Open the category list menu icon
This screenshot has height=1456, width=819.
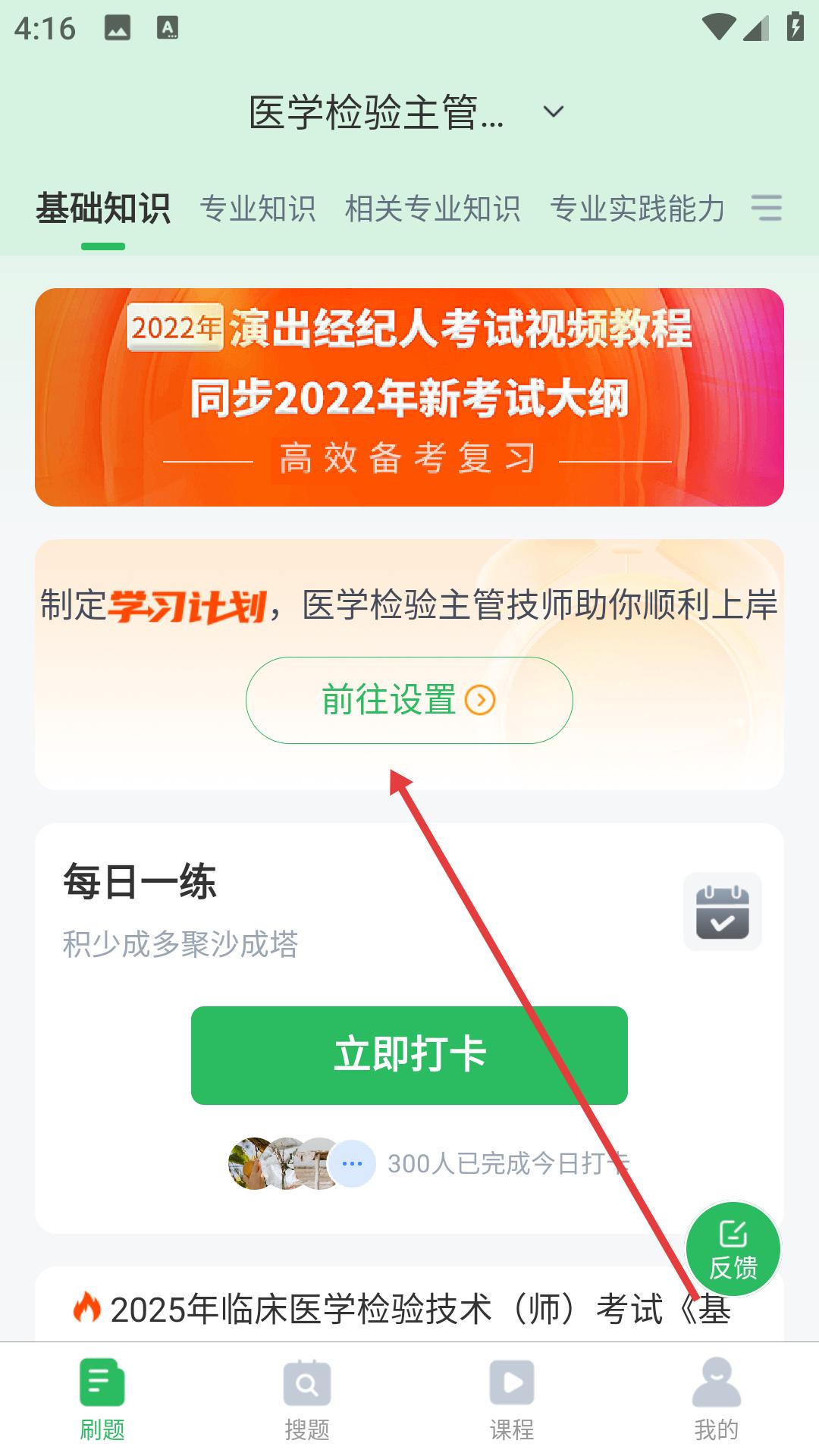(x=767, y=208)
